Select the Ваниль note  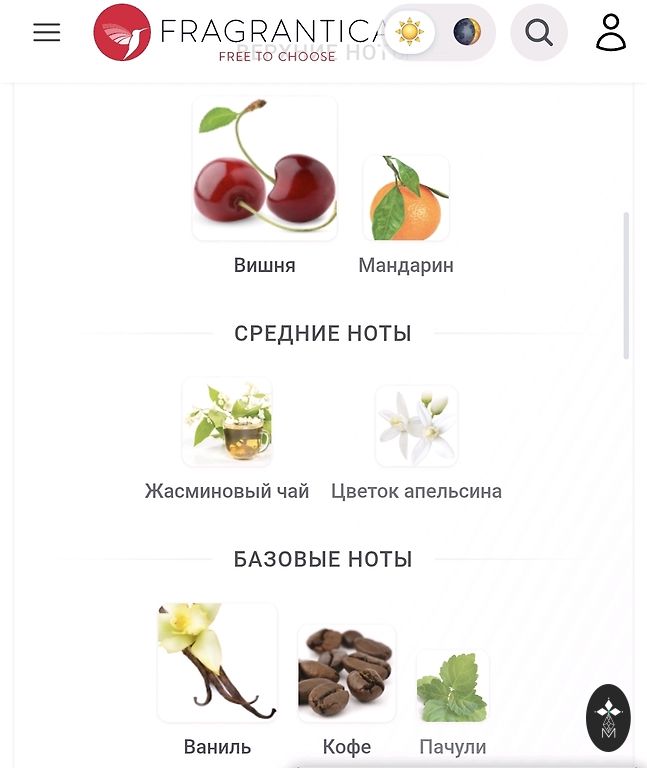(x=217, y=662)
